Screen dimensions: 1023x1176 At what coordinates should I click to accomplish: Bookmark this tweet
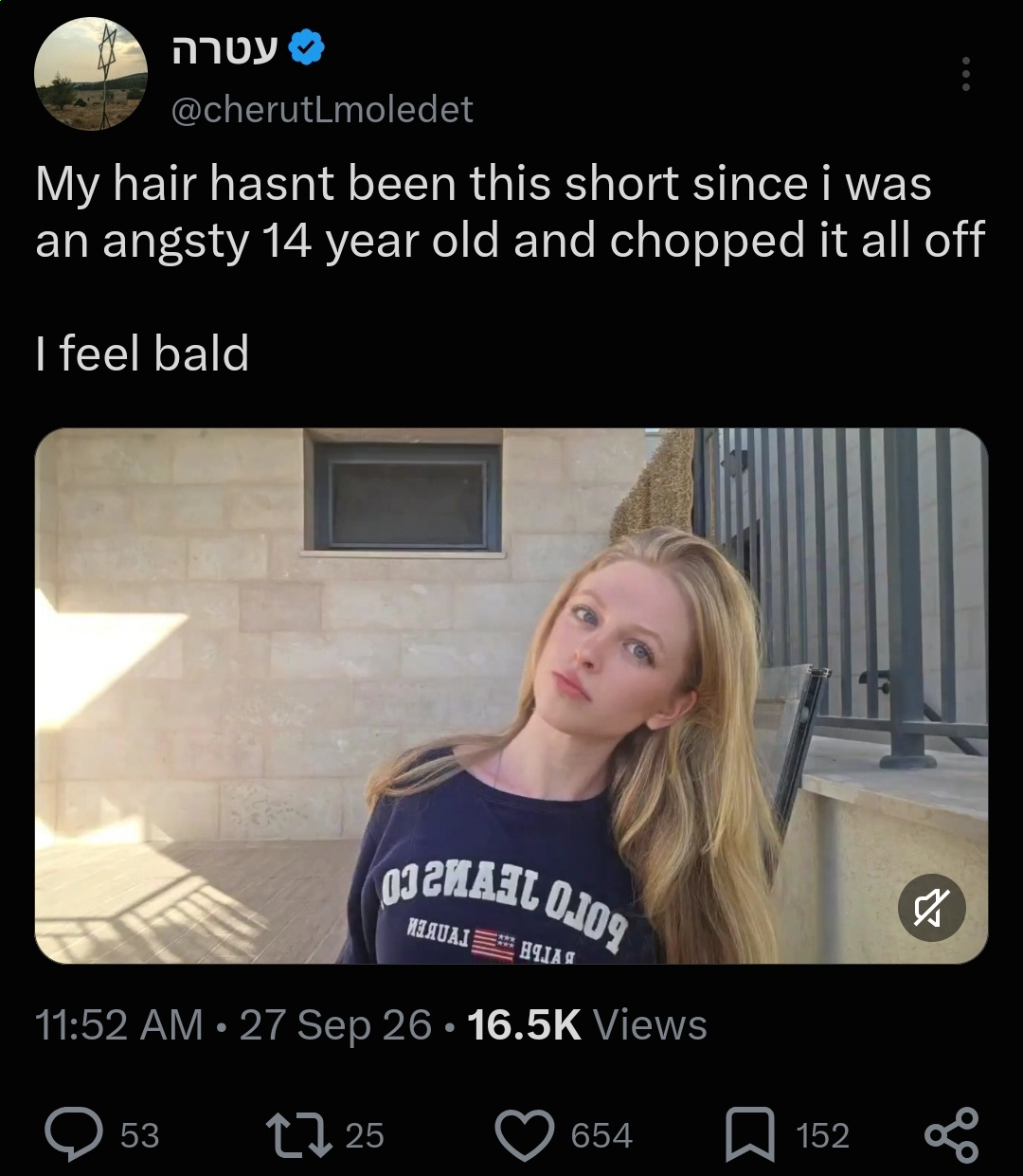pyautogui.click(x=750, y=1135)
